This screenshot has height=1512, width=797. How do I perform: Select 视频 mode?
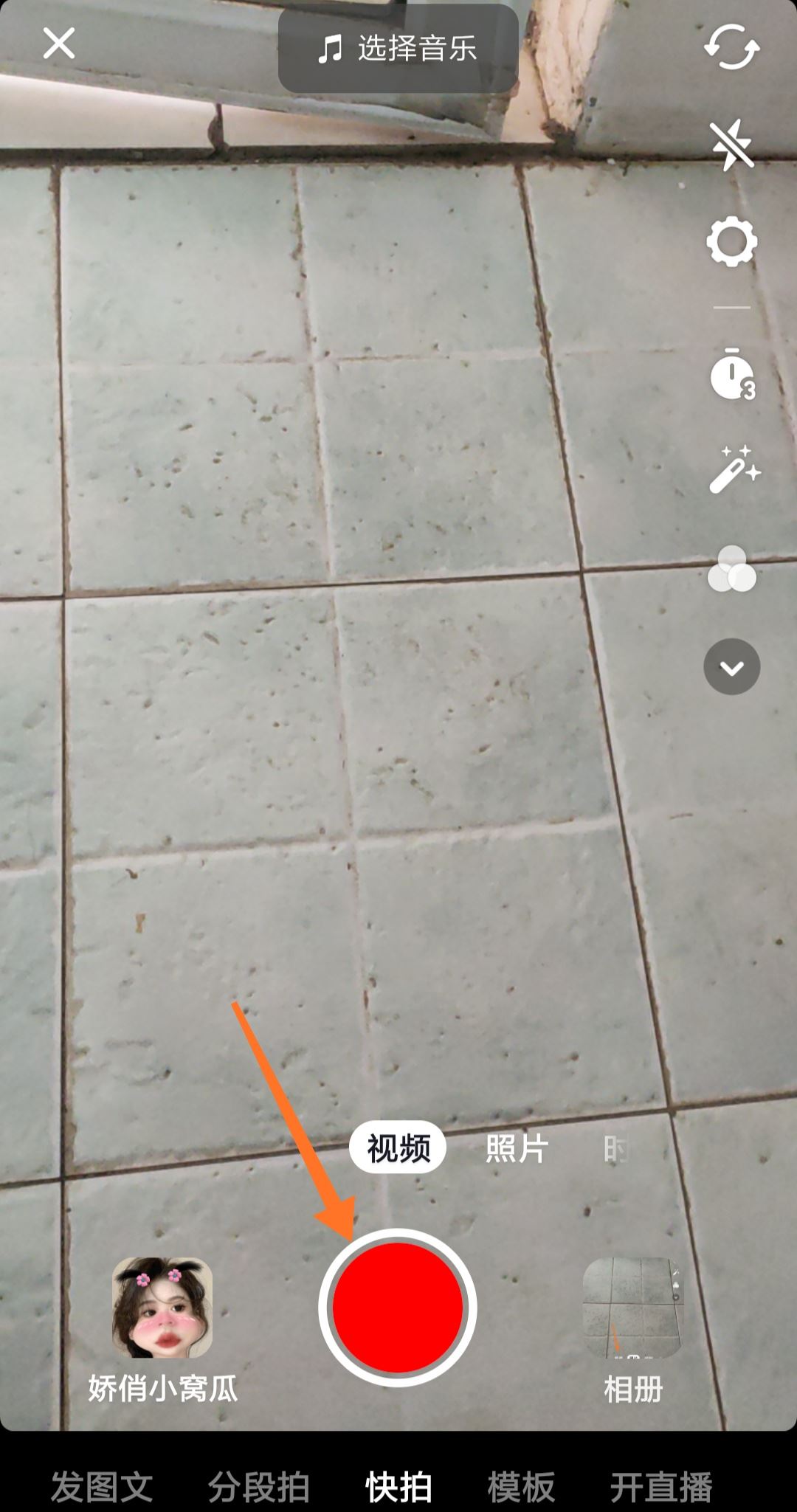tap(398, 1148)
